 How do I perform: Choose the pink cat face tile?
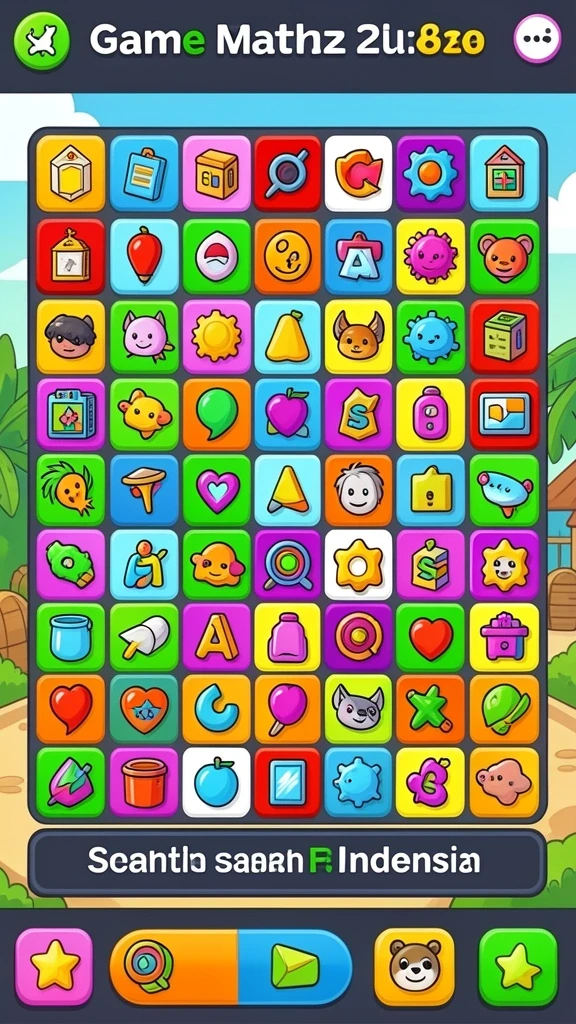144,336
